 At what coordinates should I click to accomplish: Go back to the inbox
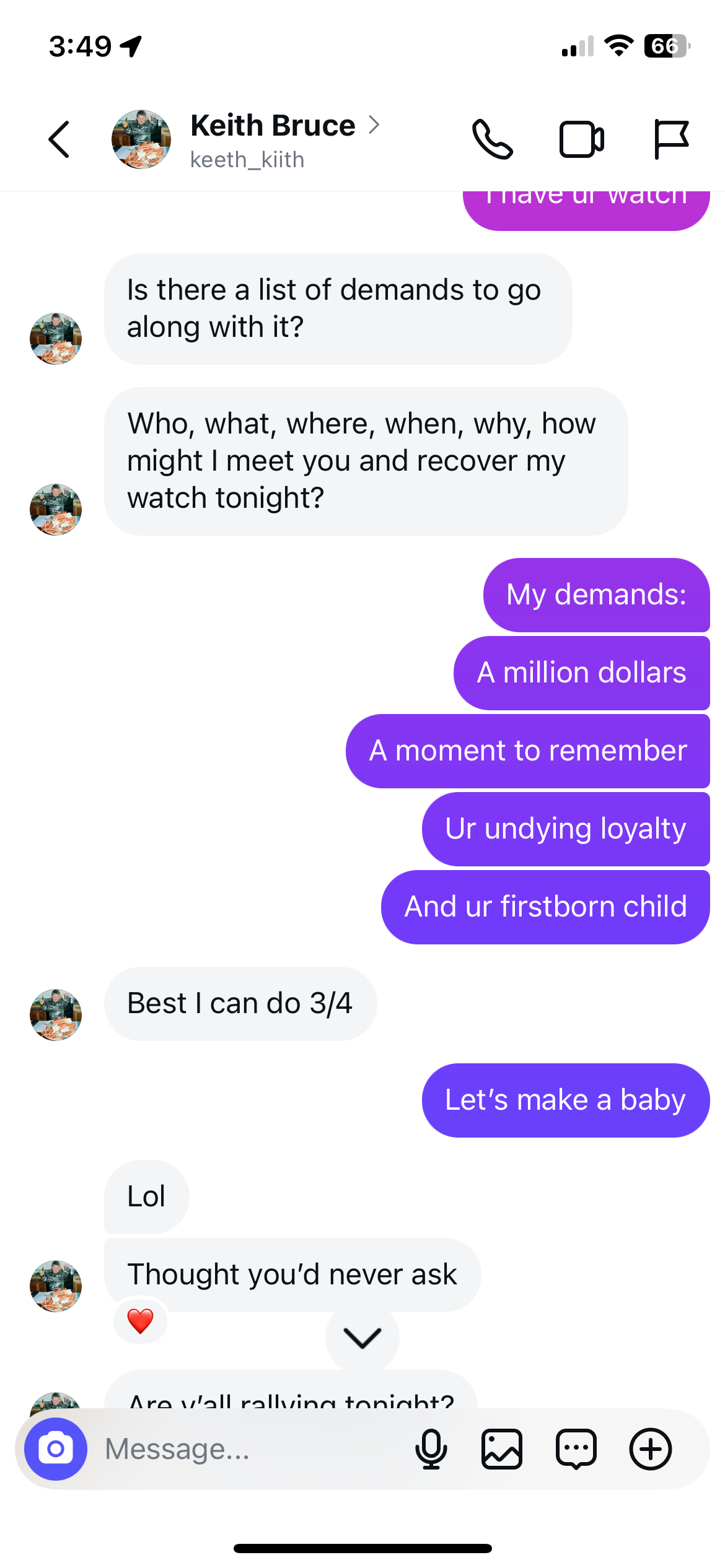[59, 139]
